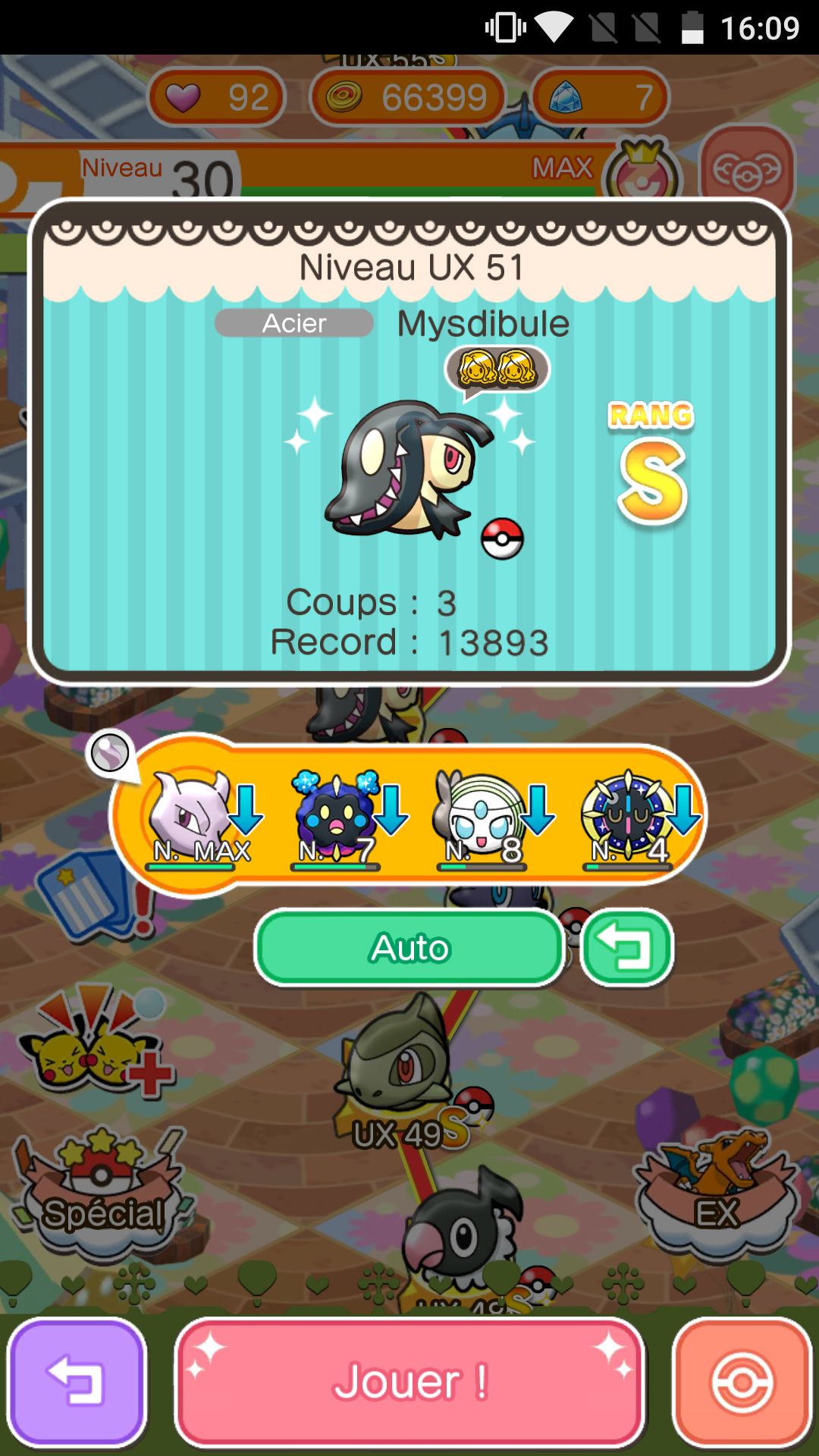Tap the purple back arrow button

tap(77, 1382)
